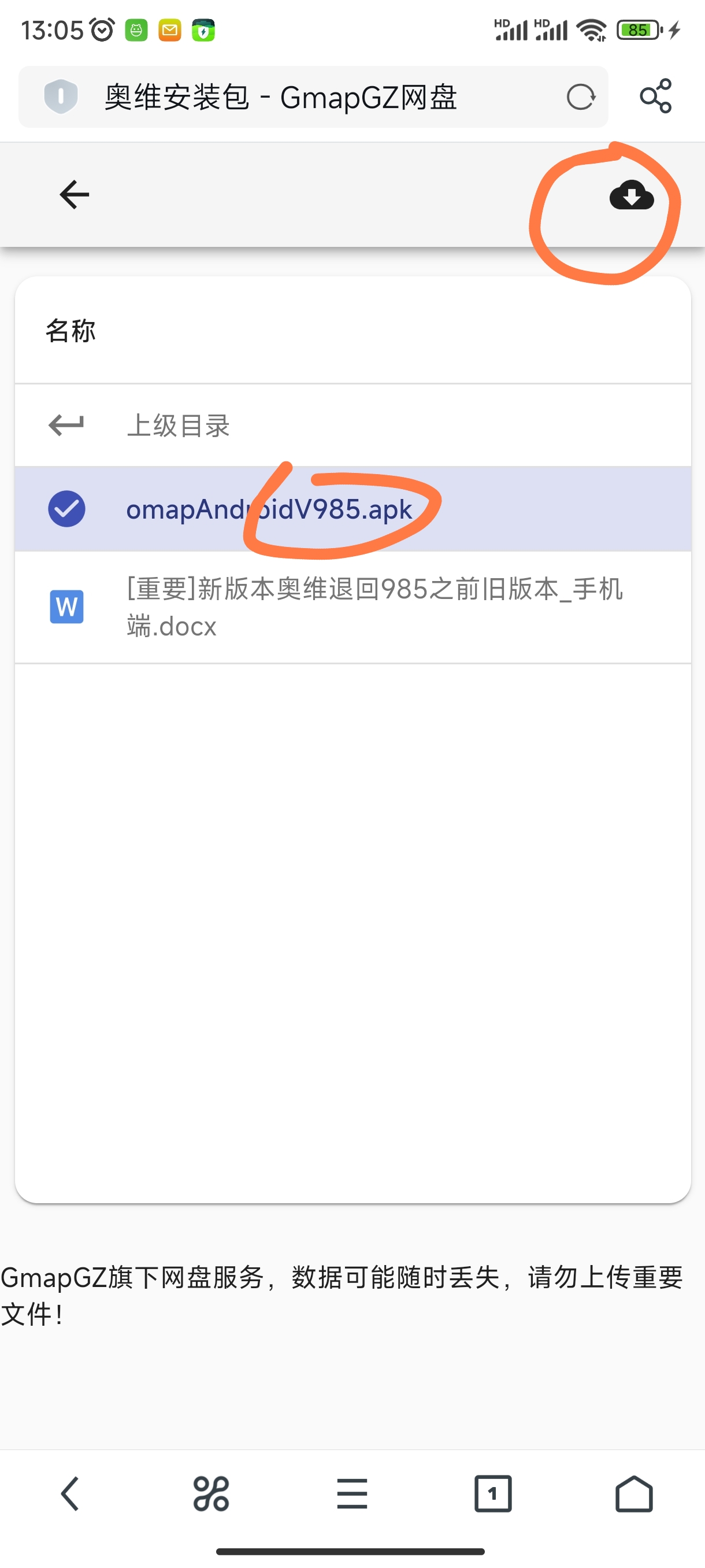705x1568 pixels.
Task: Tap the shield security icon
Action: pyautogui.click(x=61, y=96)
